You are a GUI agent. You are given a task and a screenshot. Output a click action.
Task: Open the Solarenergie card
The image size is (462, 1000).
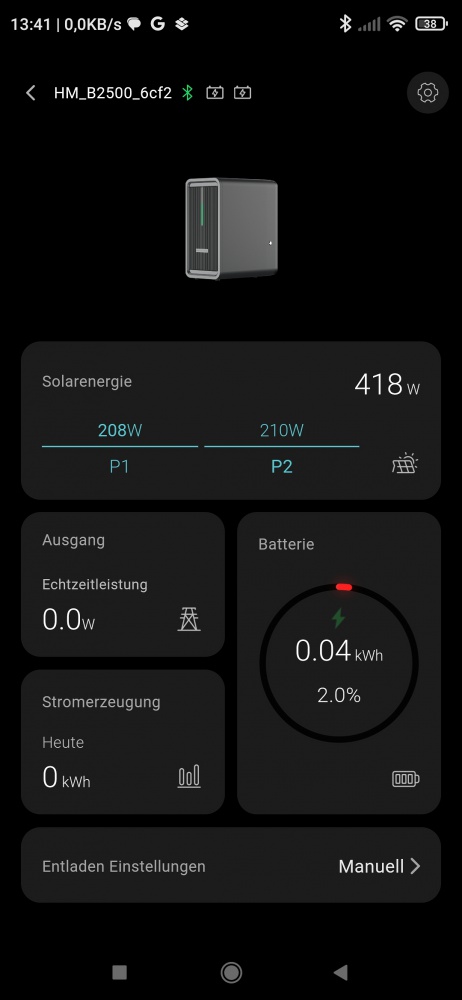pyautogui.click(x=231, y=420)
